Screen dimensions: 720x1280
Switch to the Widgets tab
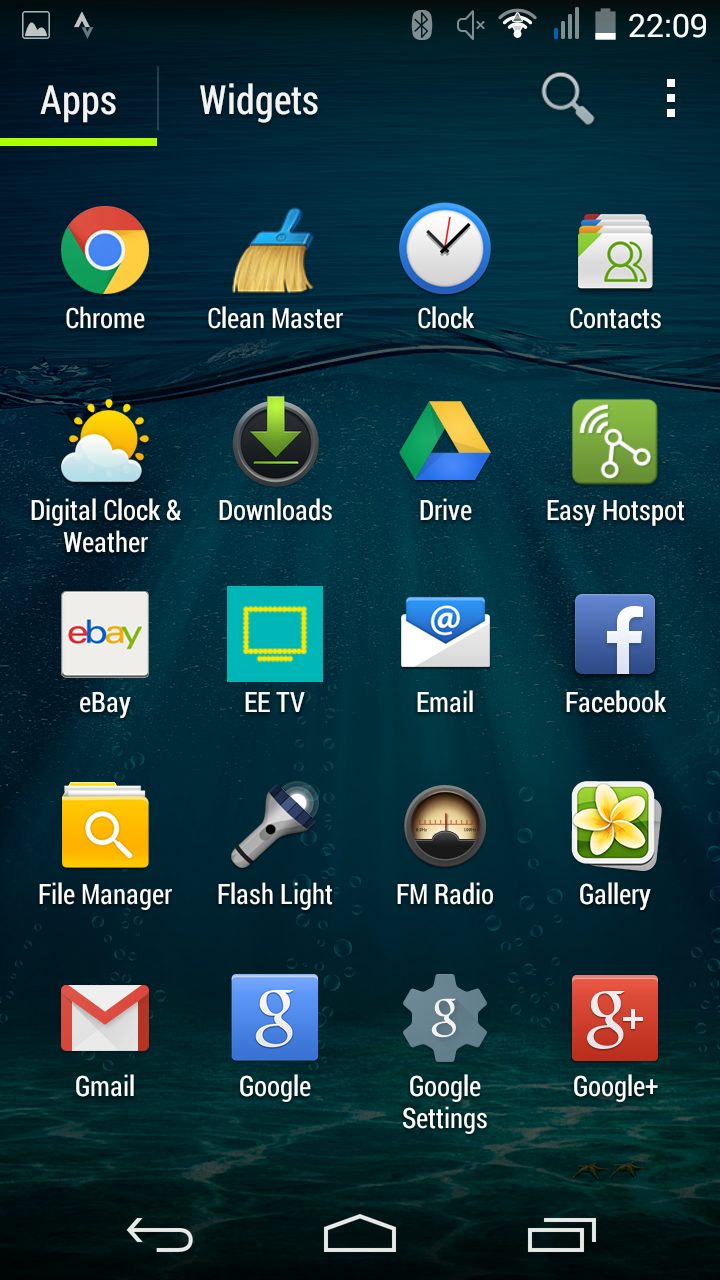pyautogui.click(x=258, y=101)
